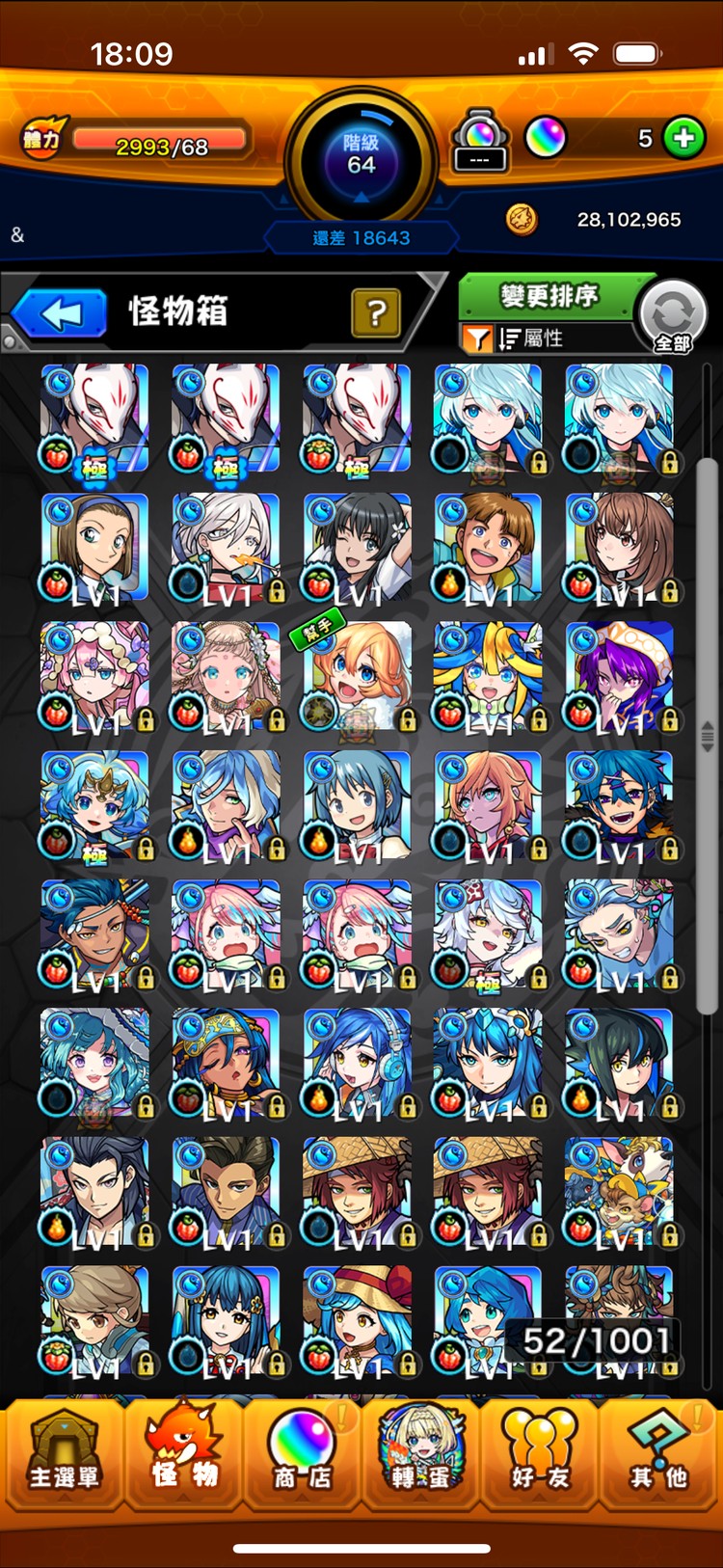723x1568 pixels.
Task: Switch to the 怪物 tab
Action: coord(183,1452)
